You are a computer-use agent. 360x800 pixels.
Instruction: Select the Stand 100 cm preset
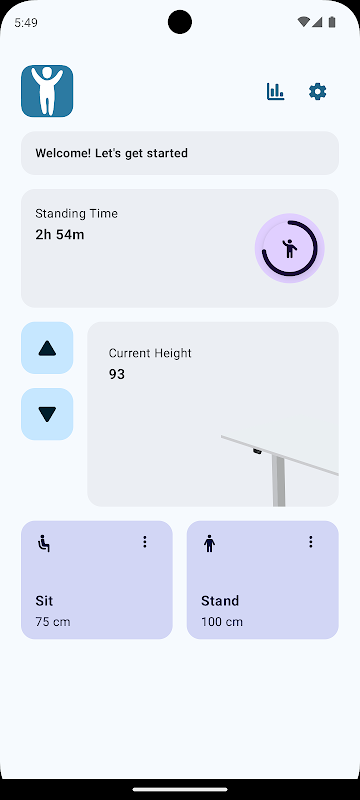tap(263, 580)
